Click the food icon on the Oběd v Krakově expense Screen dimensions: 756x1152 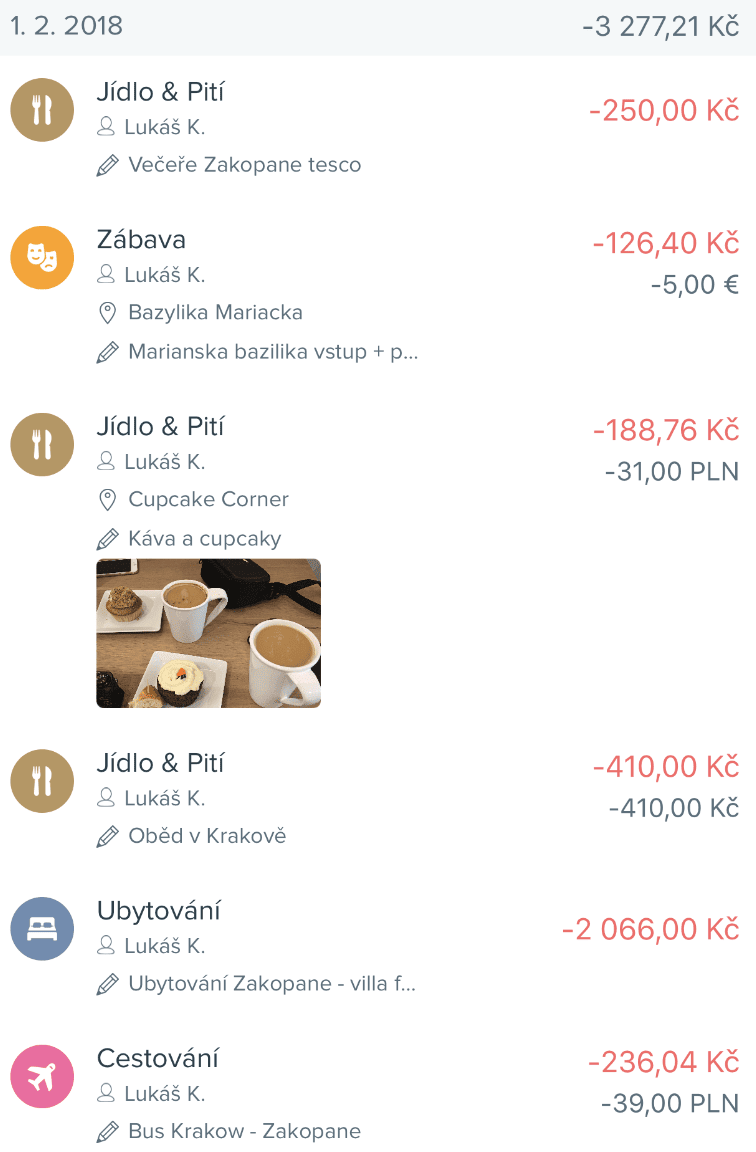pos(42,781)
